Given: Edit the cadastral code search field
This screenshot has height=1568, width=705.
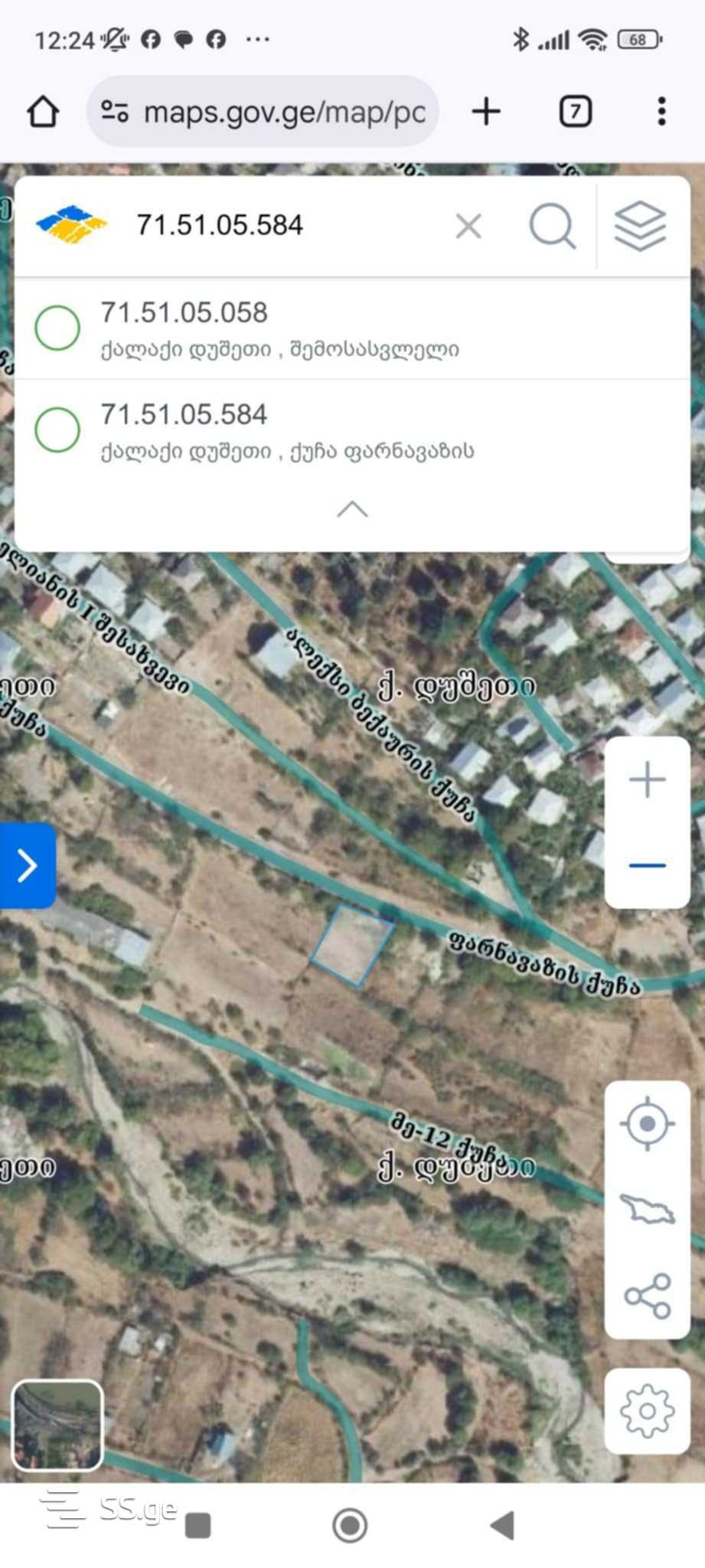Looking at the screenshot, I should point(287,225).
